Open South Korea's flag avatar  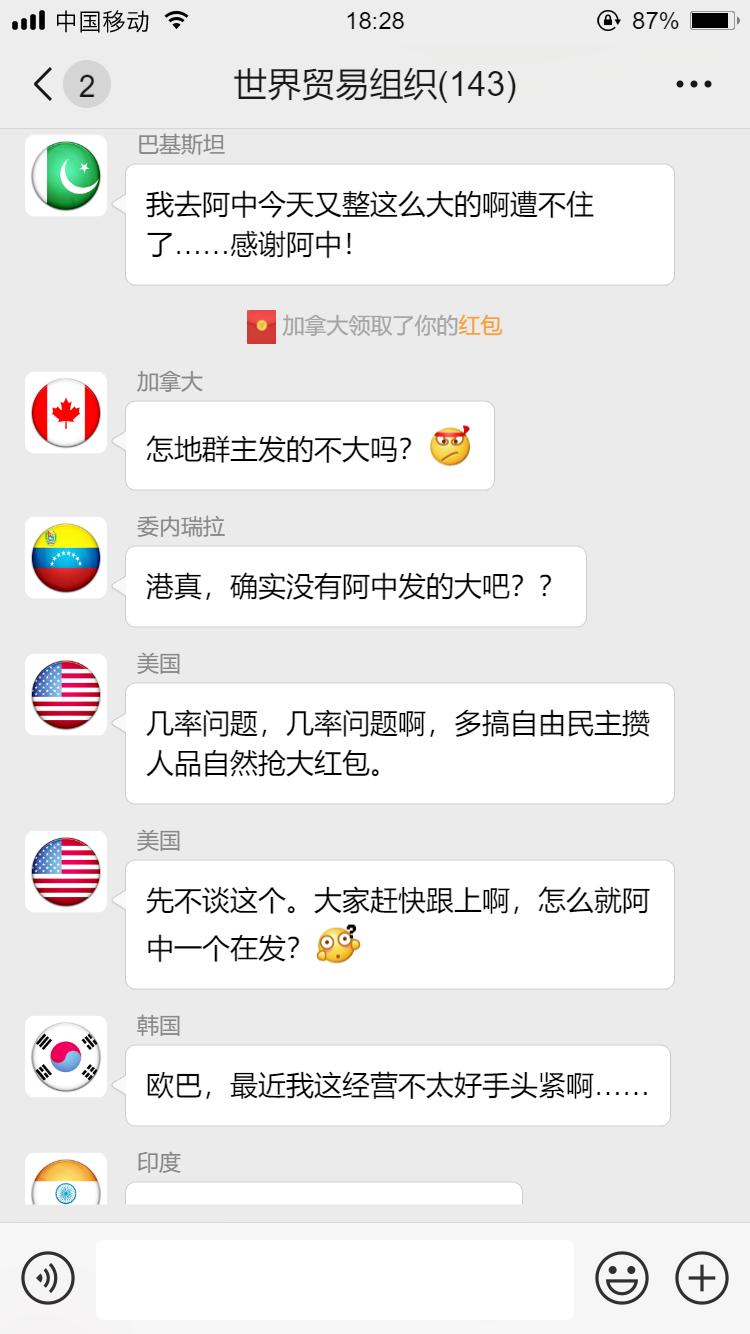[65, 1057]
